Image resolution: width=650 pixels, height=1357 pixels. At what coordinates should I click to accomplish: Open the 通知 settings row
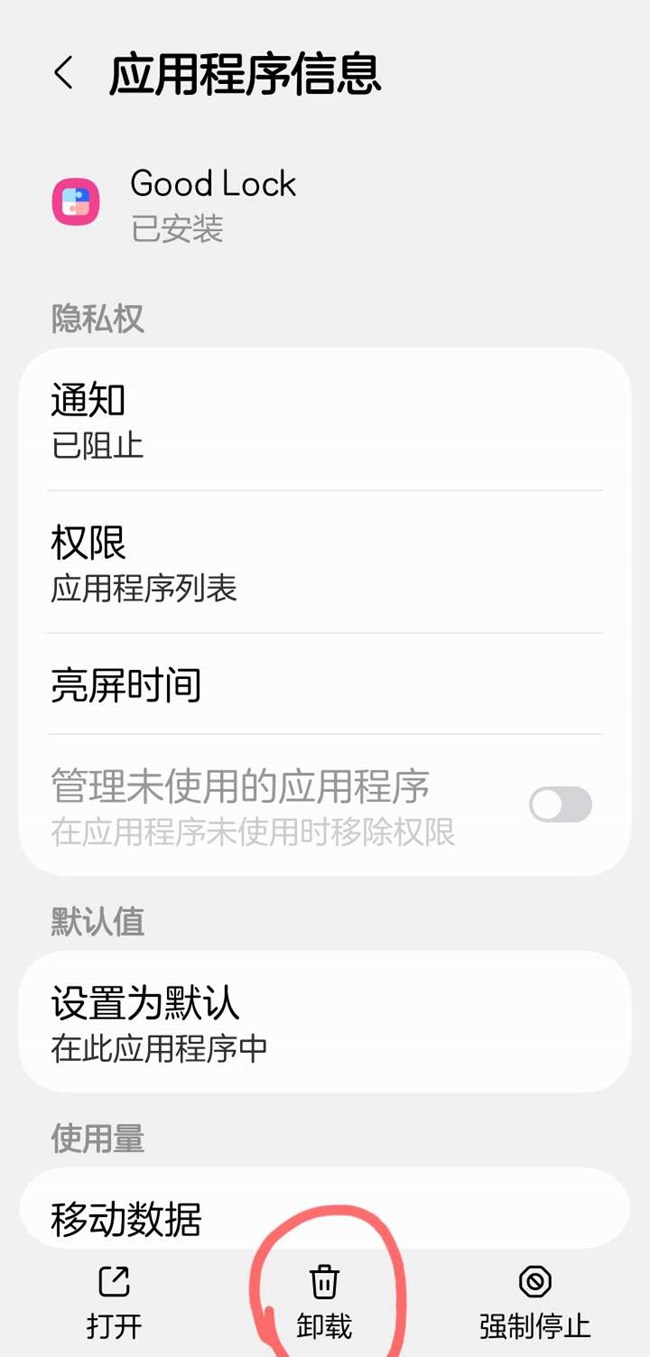pos(324,420)
